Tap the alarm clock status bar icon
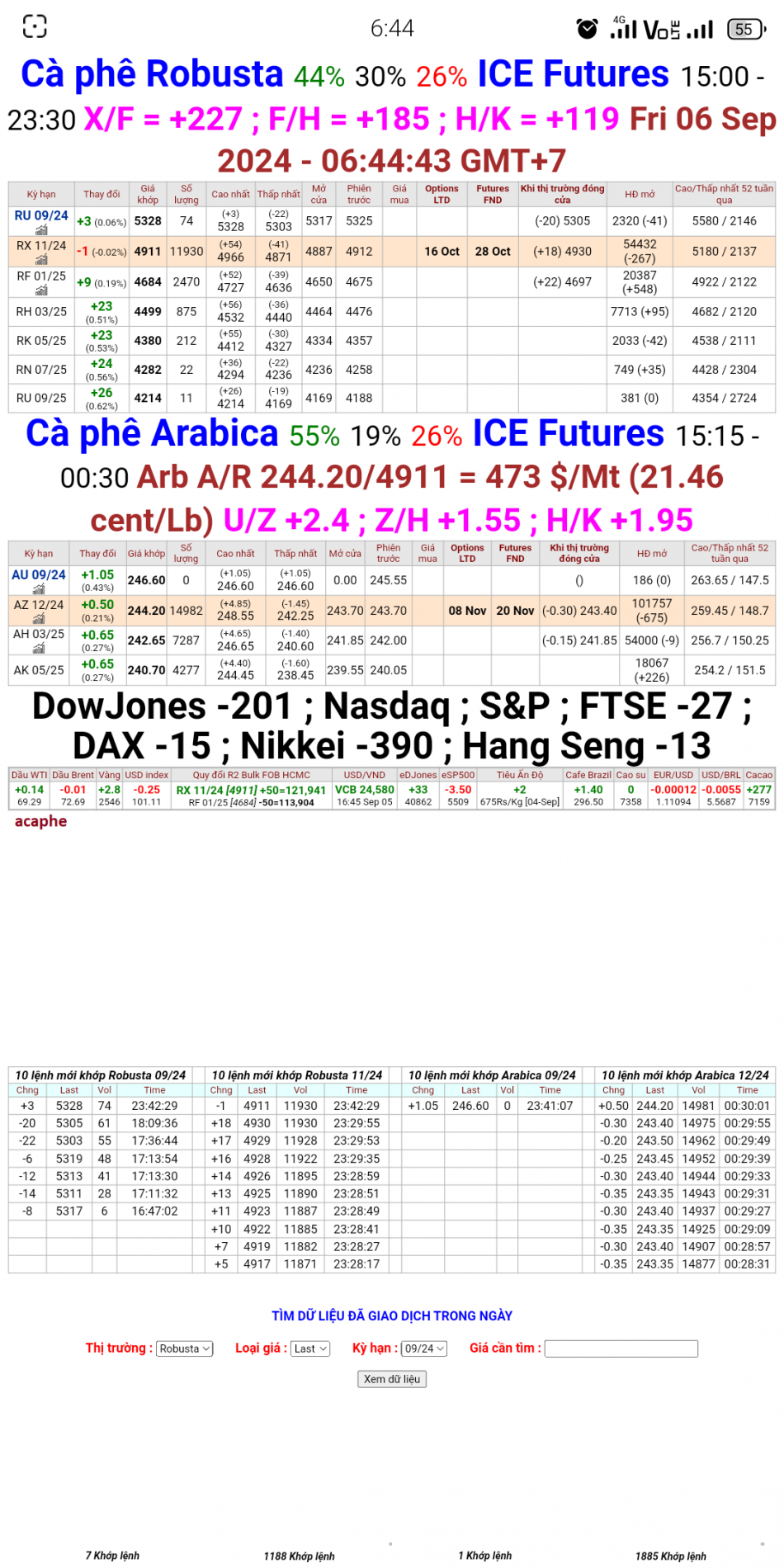This screenshot has height=1568, width=784. [x=586, y=27]
